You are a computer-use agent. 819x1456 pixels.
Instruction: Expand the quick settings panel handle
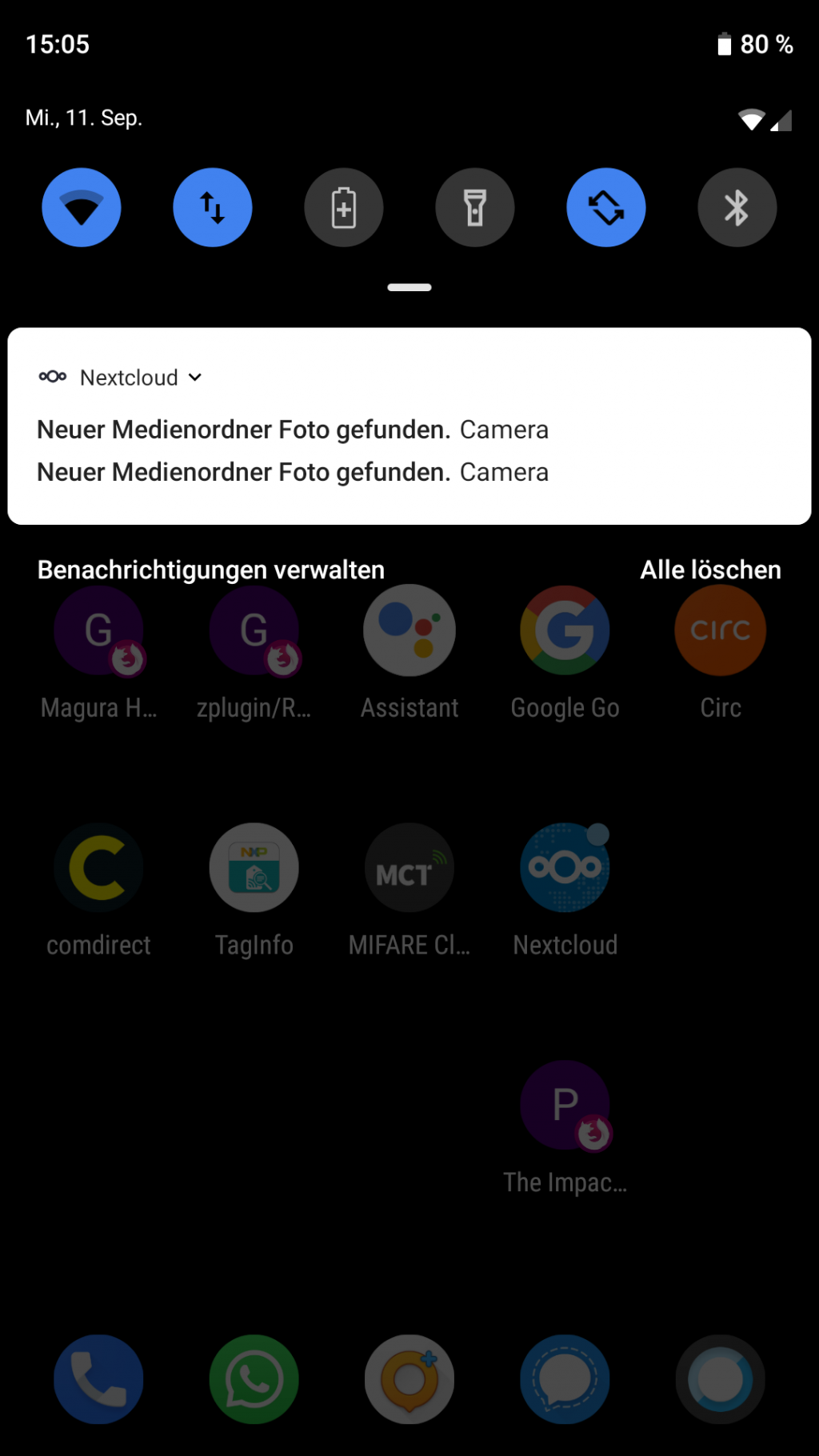tap(409, 287)
